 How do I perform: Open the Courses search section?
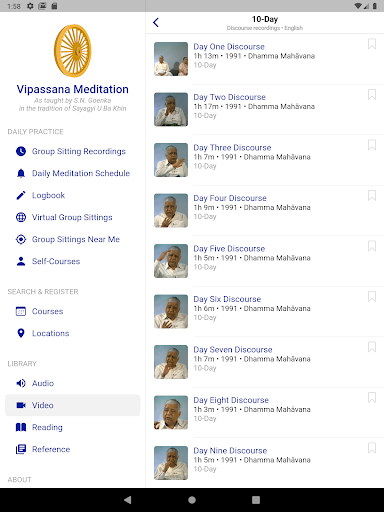[73, 311]
